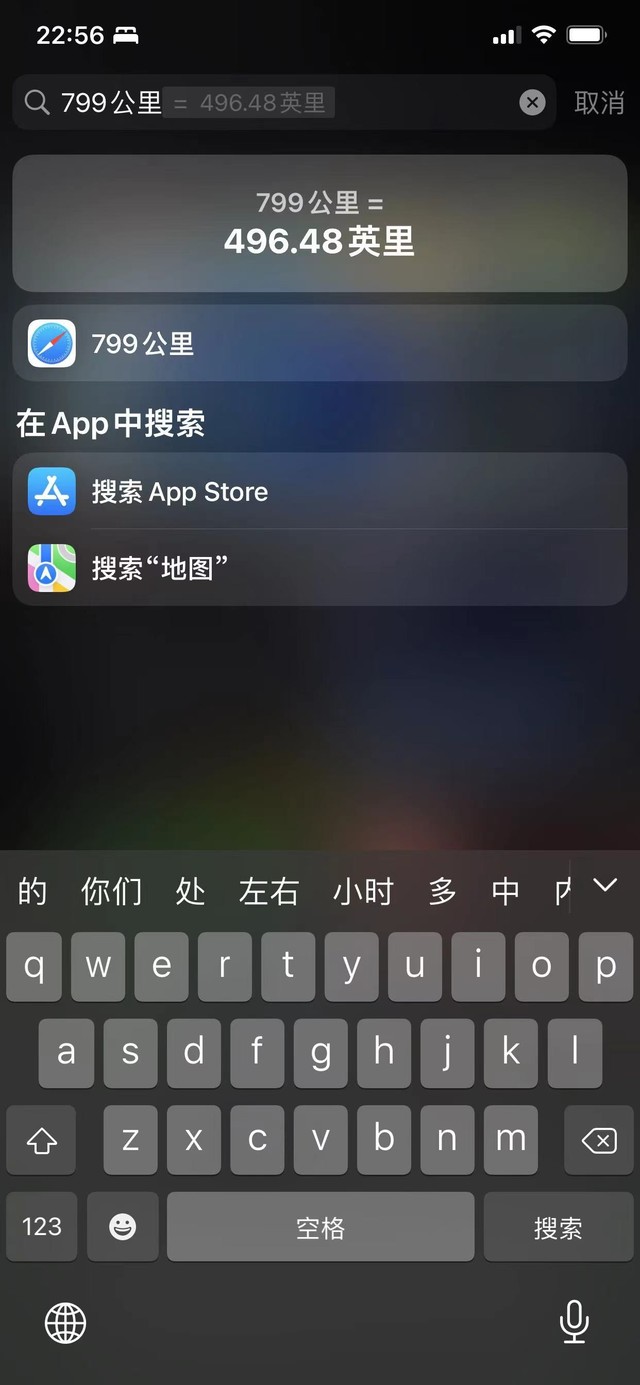Tap the backspace key

(x=598, y=1139)
